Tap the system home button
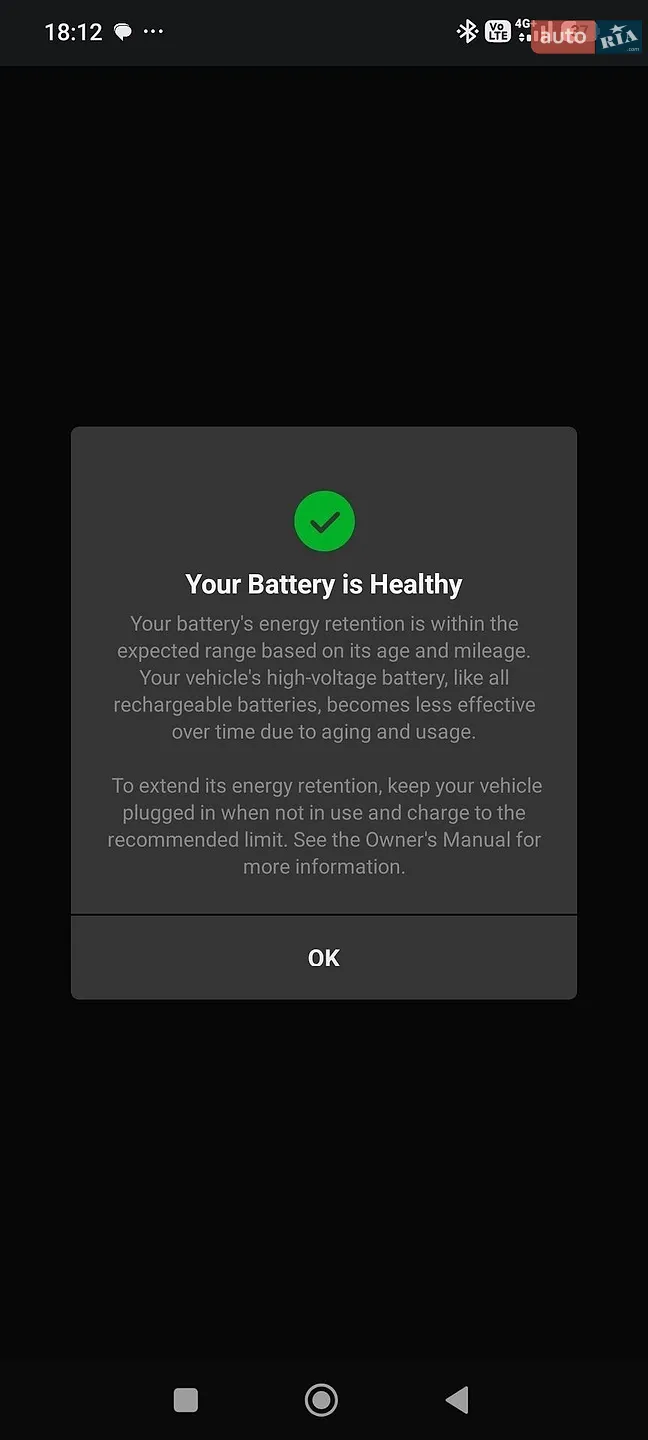648x1440 pixels. click(x=321, y=1400)
